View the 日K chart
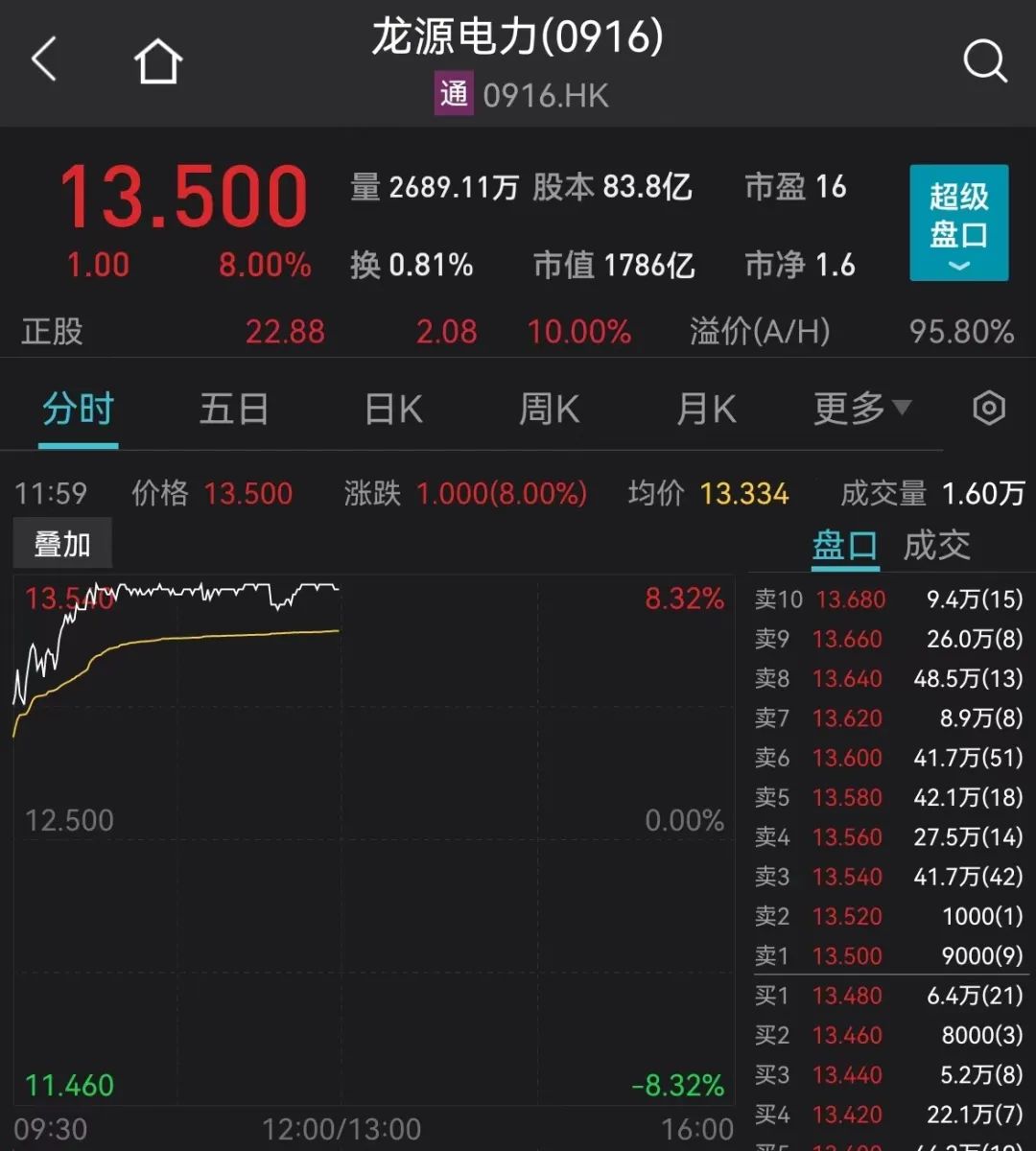The height and width of the screenshot is (1151, 1036). pos(393,410)
